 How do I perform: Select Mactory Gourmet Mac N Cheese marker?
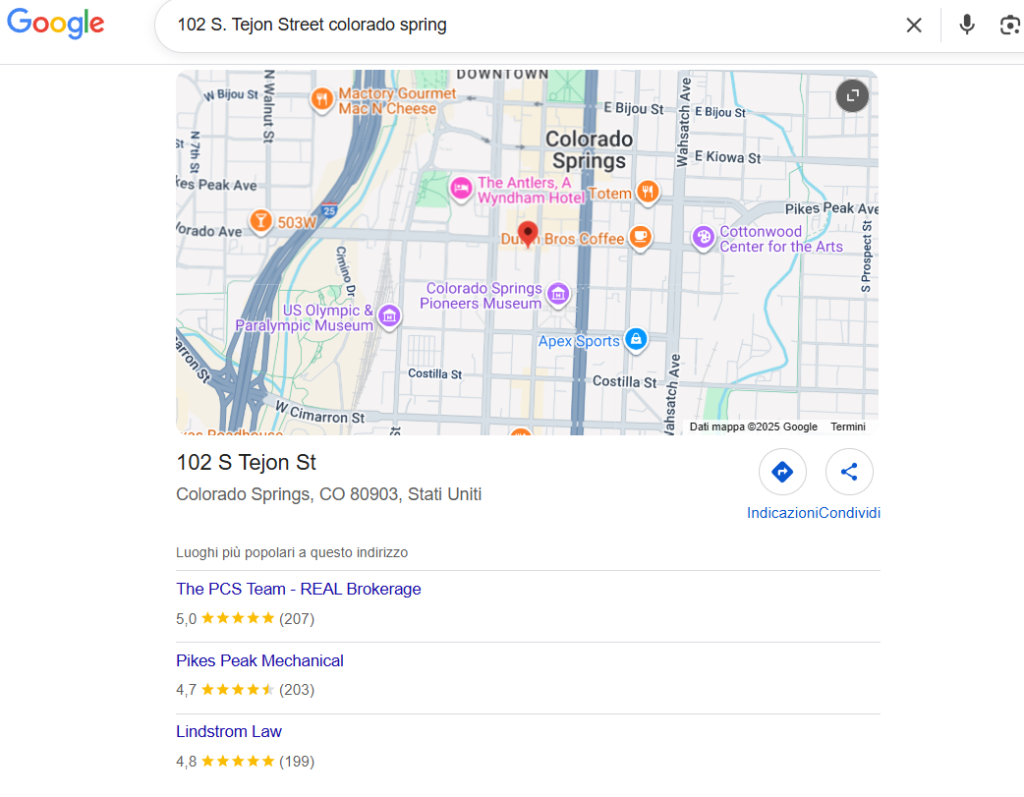tap(321, 99)
